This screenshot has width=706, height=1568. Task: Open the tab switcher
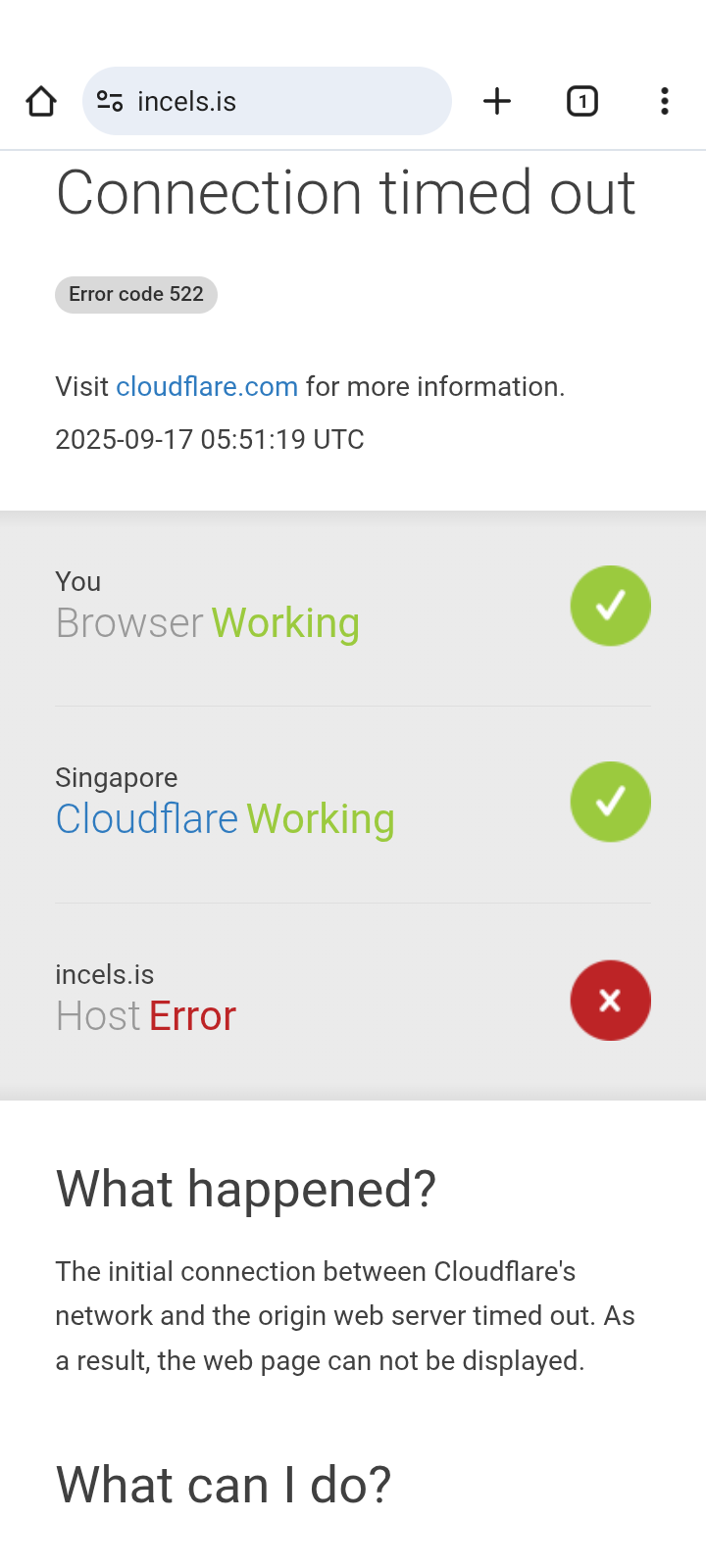(582, 101)
